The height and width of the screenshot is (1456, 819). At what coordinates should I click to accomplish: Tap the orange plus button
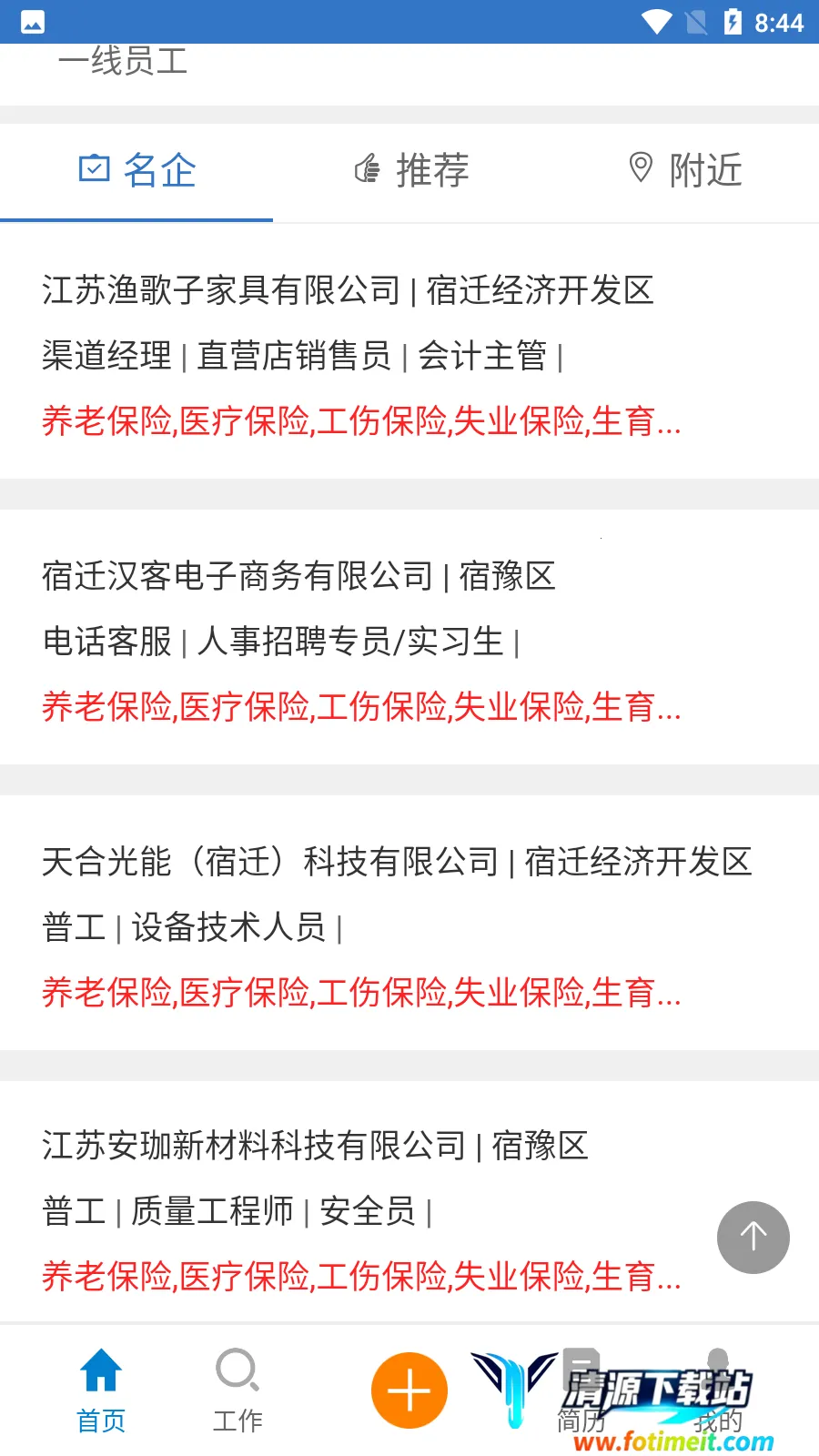[409, 1390]
